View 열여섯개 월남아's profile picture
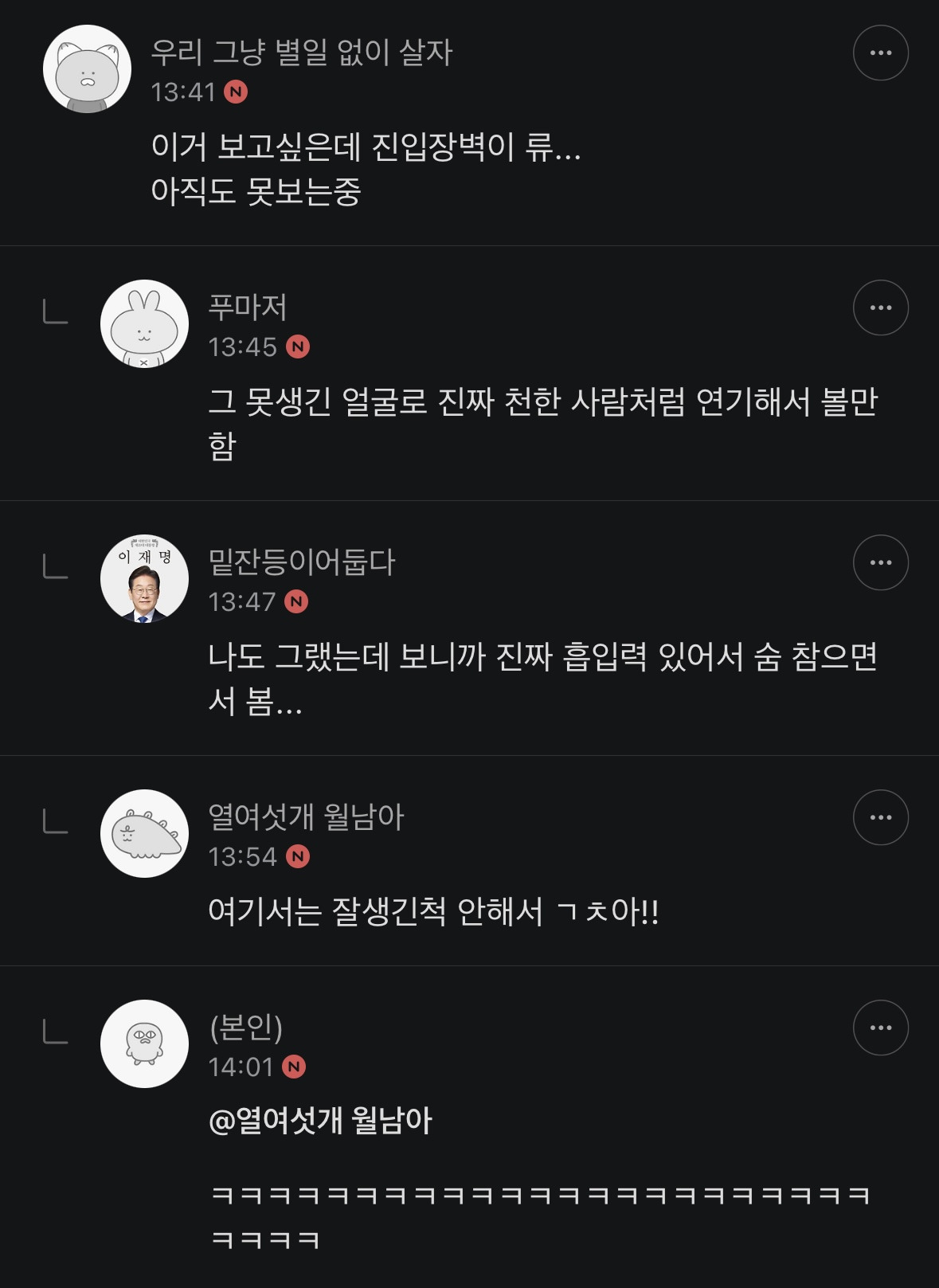This screenshot has width=939, height=1288. (144, 834)
